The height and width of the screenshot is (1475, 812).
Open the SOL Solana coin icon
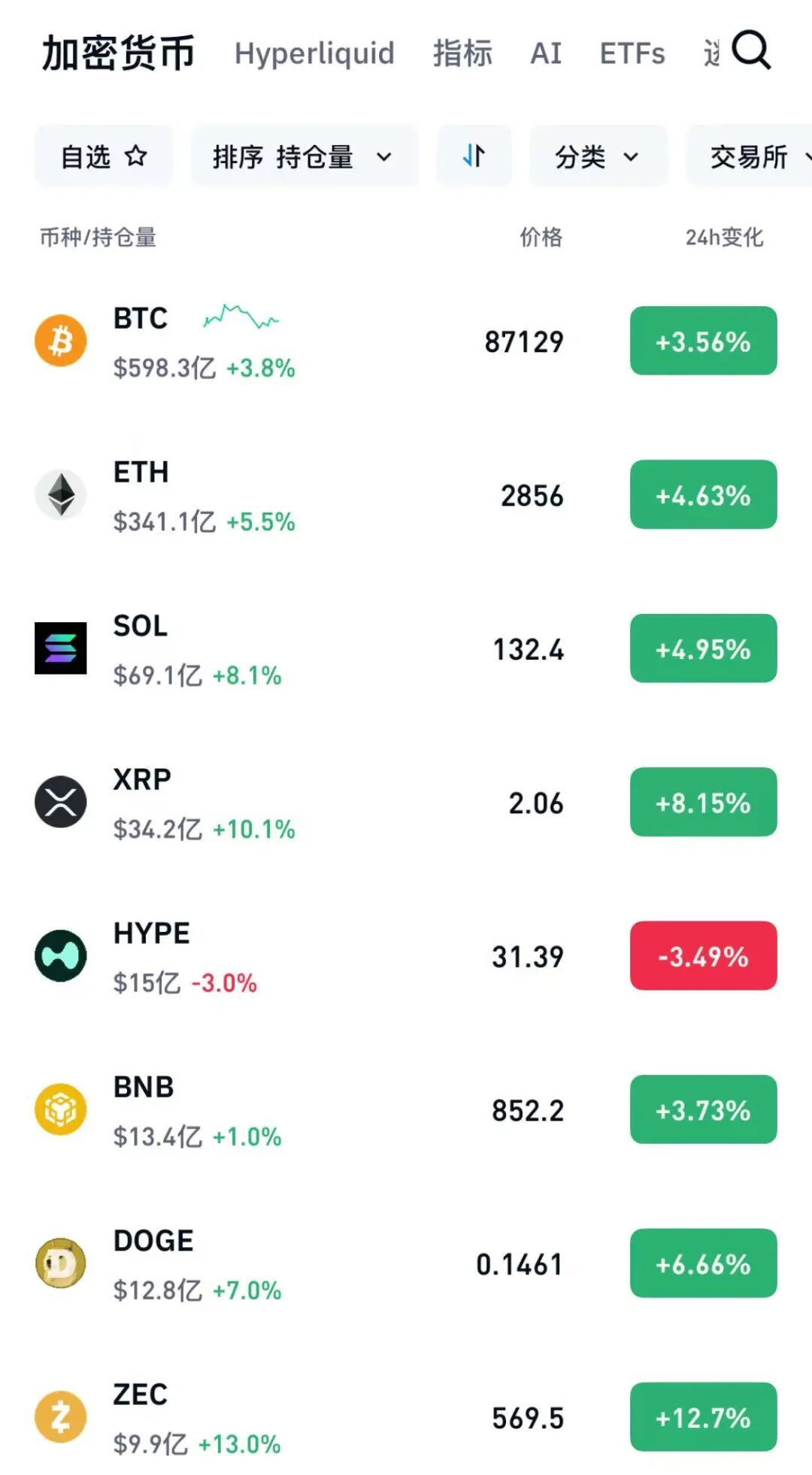[x=60, y=648]
